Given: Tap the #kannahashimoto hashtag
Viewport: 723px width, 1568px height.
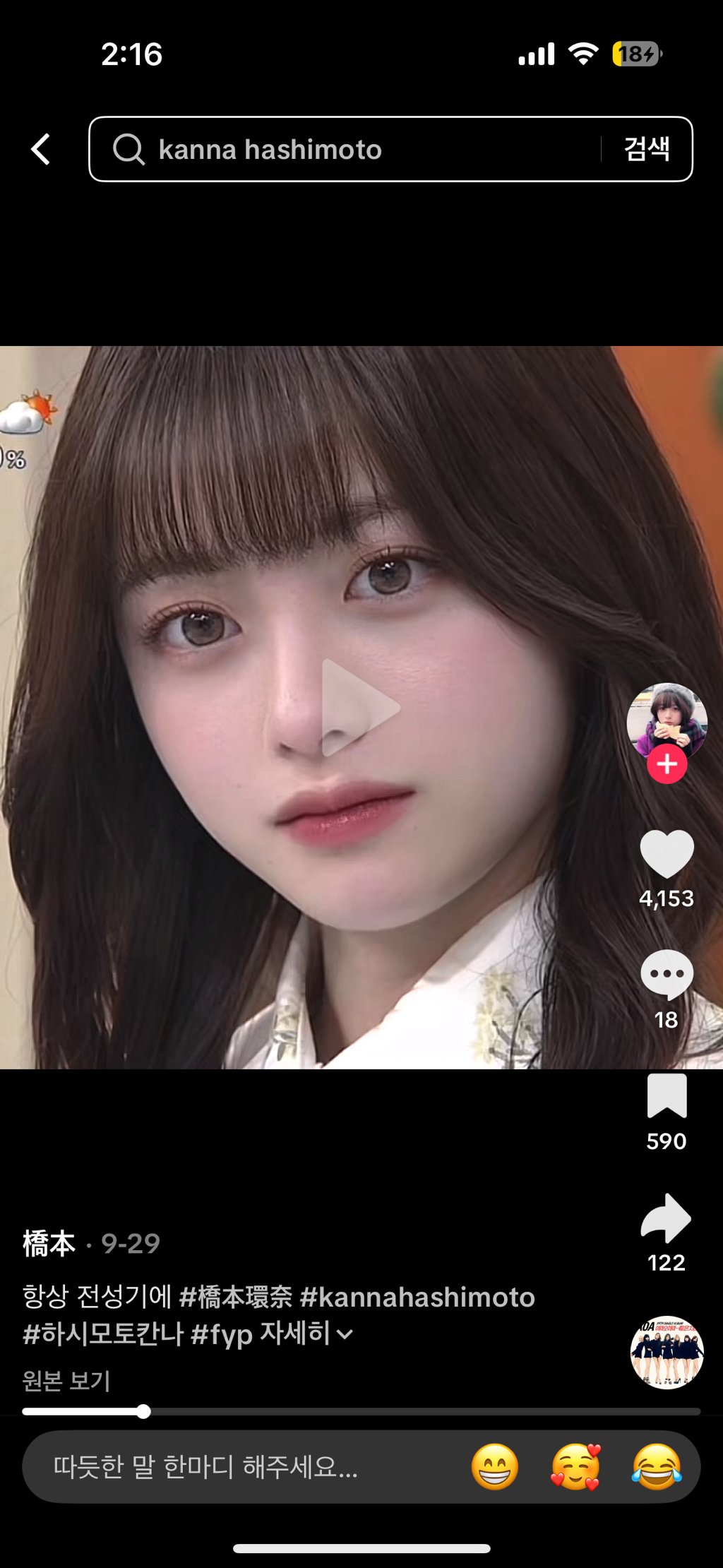Looking at the screenshot, I should tap(417, 1297).
